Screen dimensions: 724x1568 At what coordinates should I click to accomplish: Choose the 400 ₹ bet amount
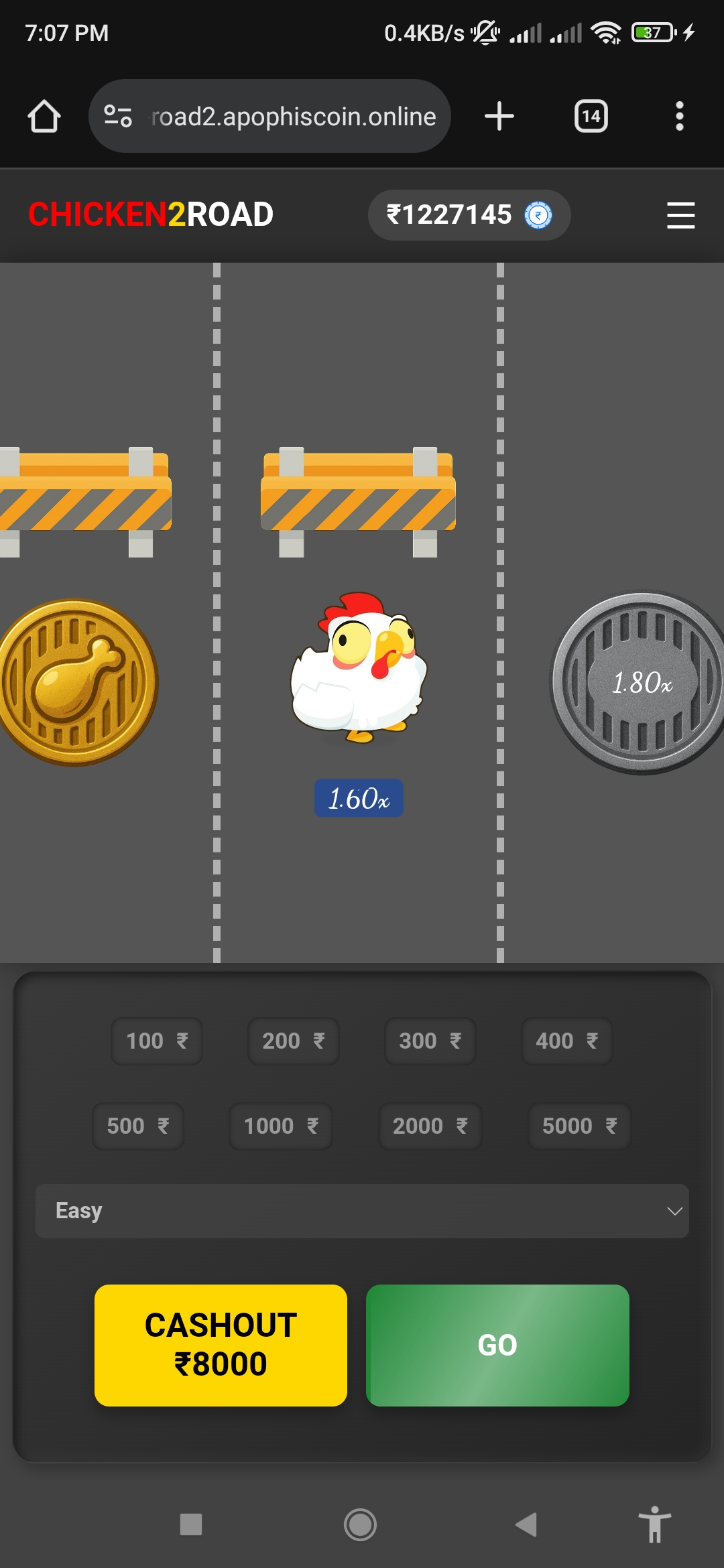[566, 1041]
